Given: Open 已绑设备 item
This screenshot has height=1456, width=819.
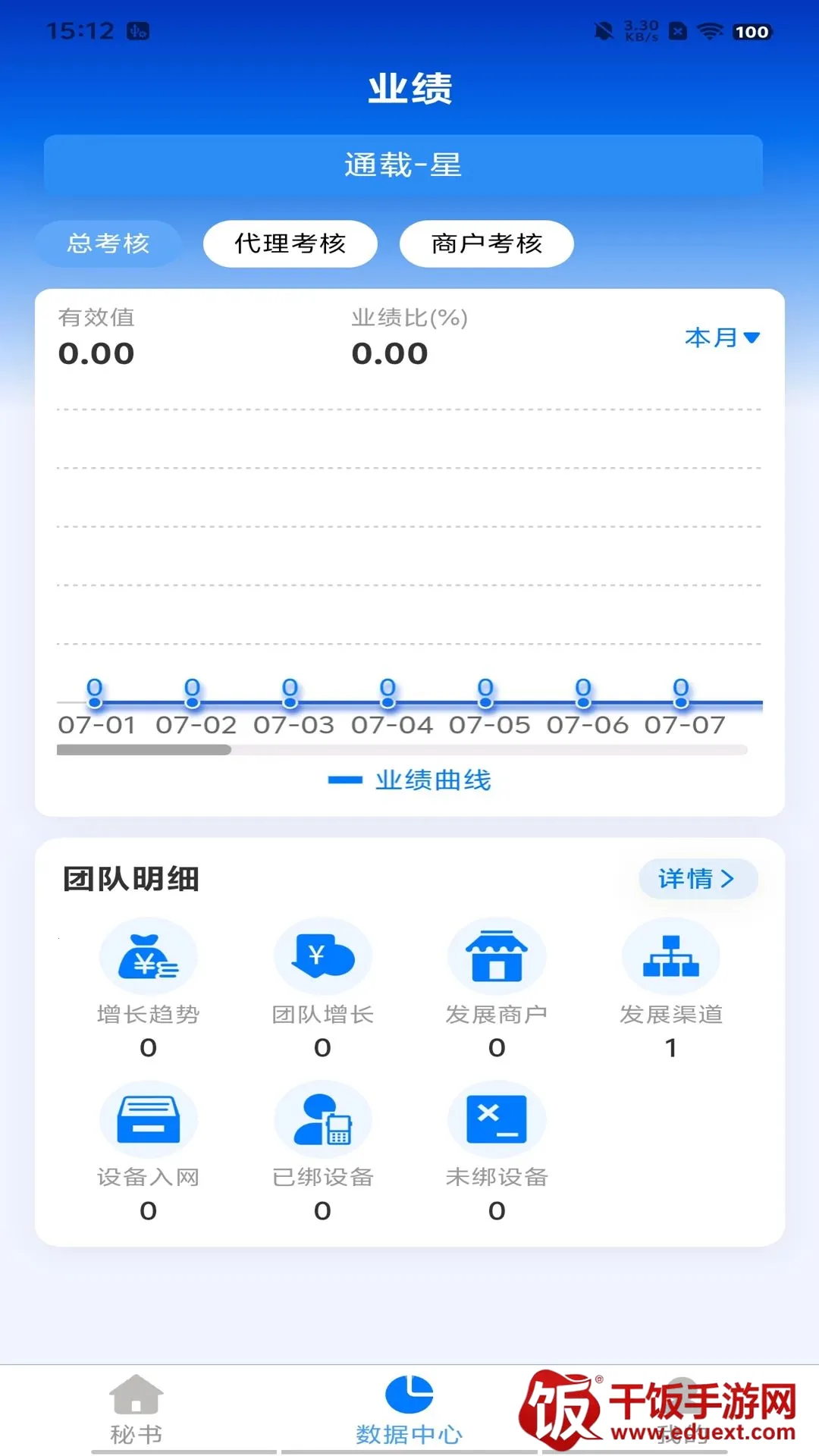Looking at the screenshot, I should 323,1151.
